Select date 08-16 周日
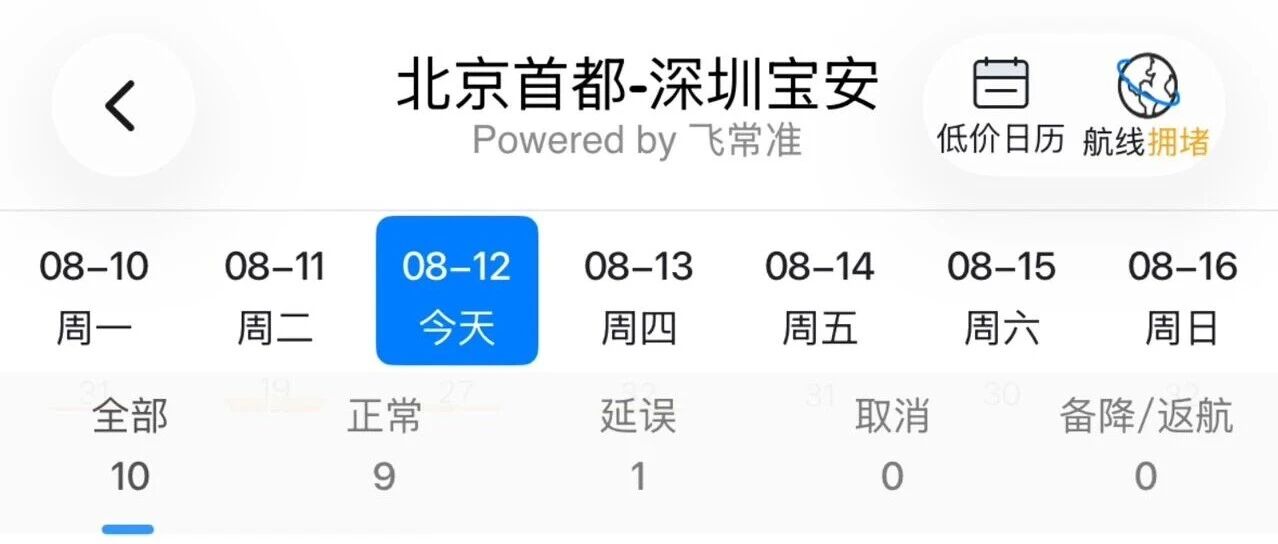 [1183, 296]
